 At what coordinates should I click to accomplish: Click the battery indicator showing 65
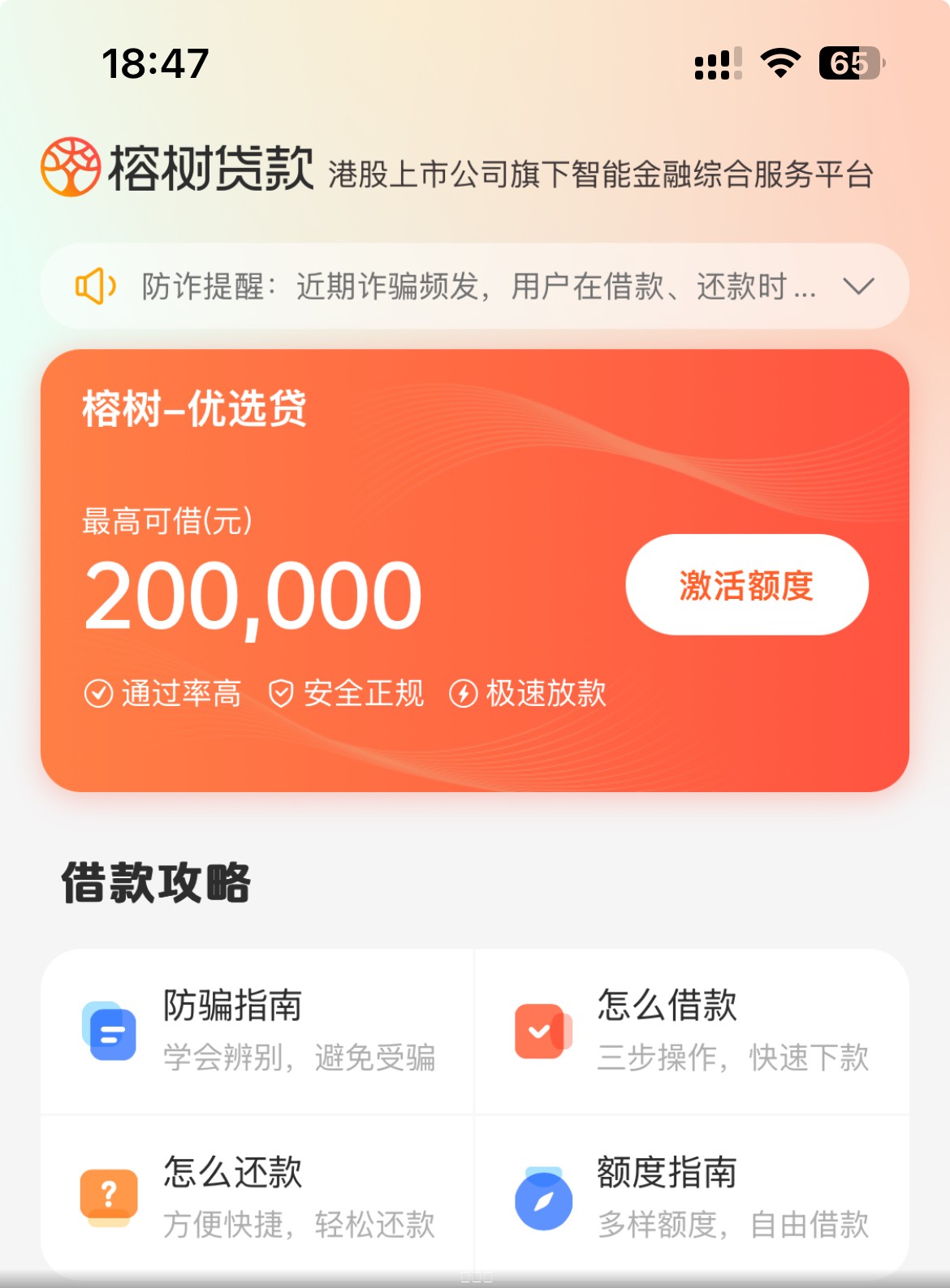(849, 61)
